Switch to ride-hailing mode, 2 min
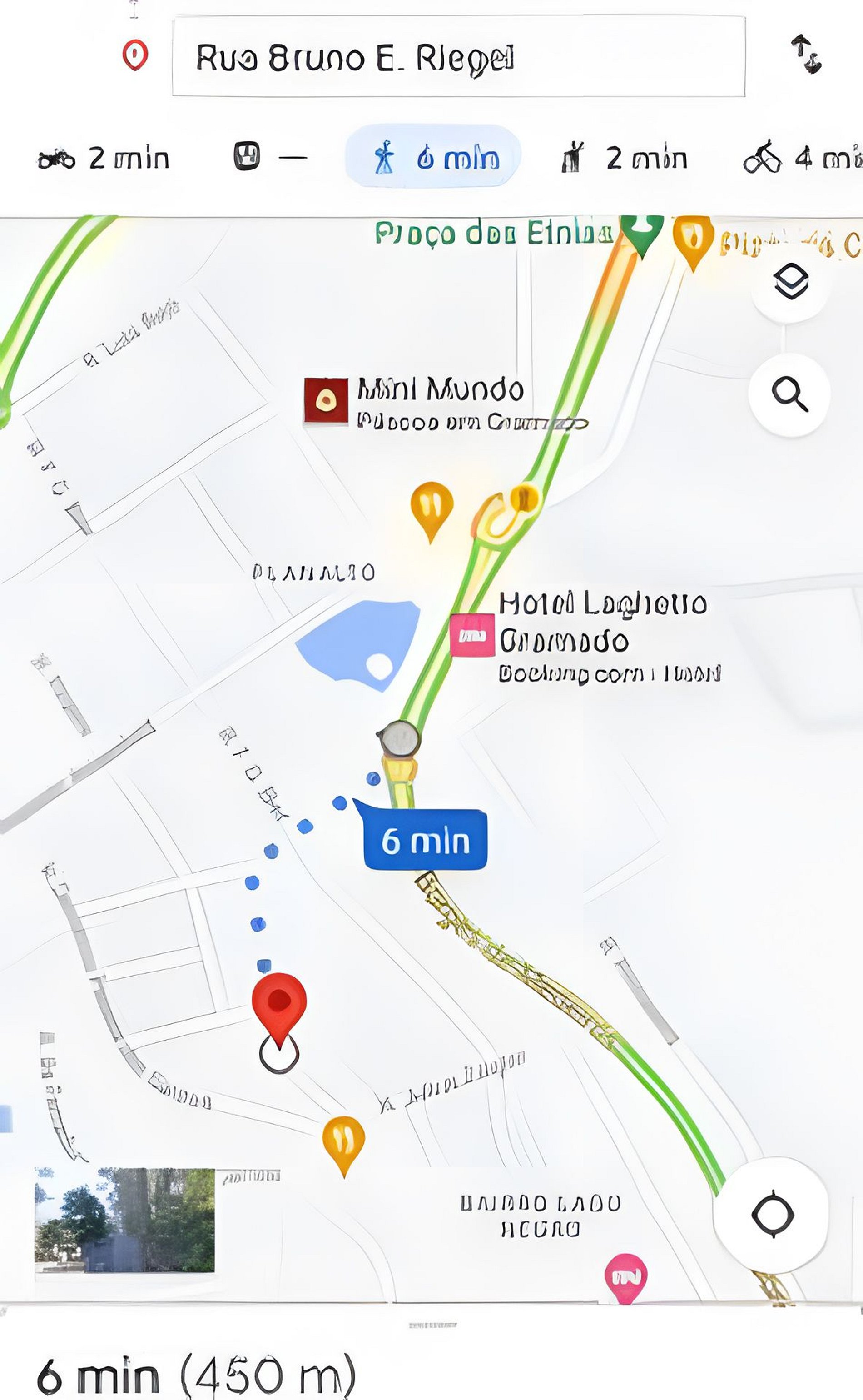This screenshot has height=1400, width=863. (624, 158)
